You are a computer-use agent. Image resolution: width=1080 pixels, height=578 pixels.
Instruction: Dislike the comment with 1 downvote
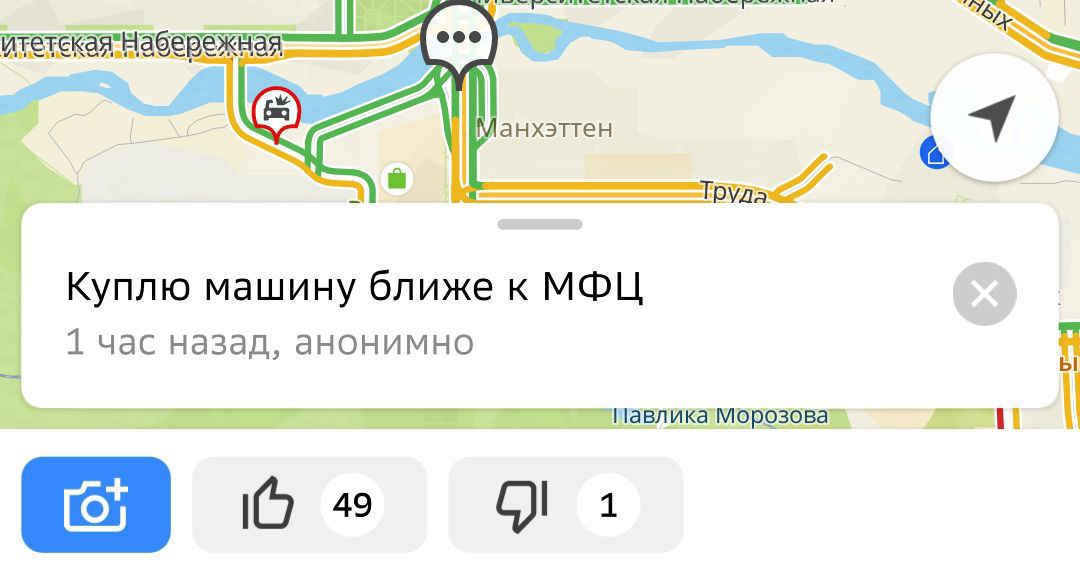point(565,505)
